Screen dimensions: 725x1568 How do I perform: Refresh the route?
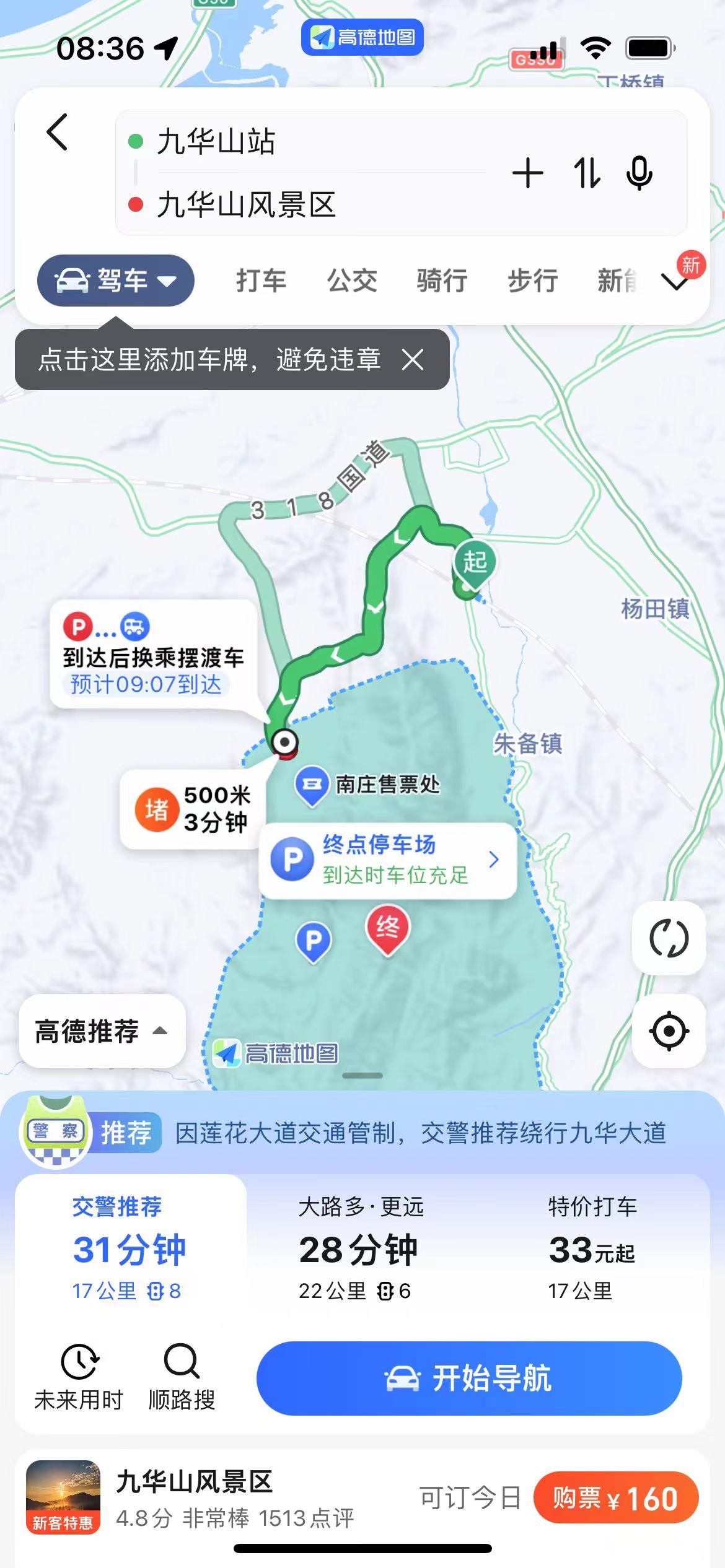(x=669, y=938)
